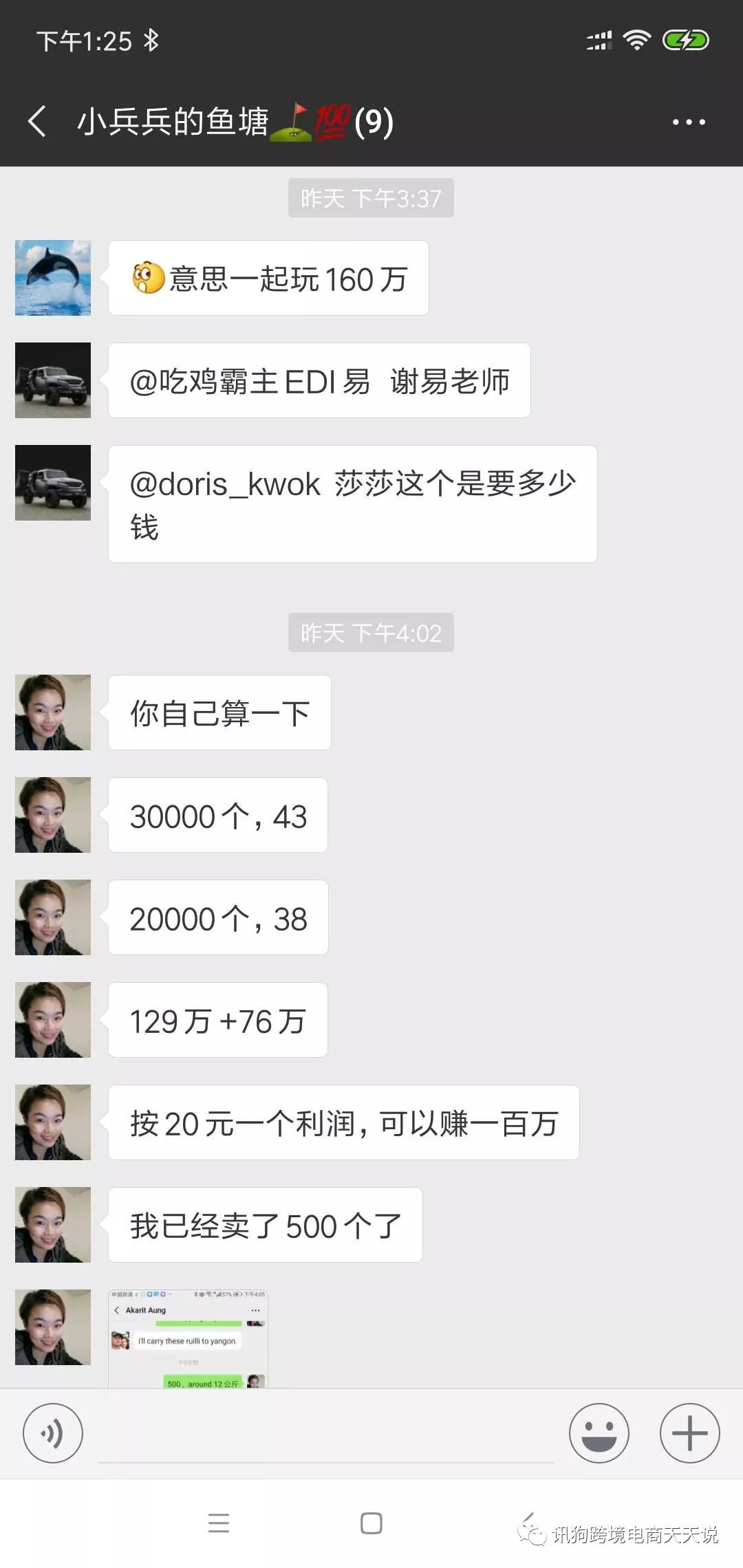
Task: Open the shared Akarit Aung screenshot image
Action: tap(188, 1338)
